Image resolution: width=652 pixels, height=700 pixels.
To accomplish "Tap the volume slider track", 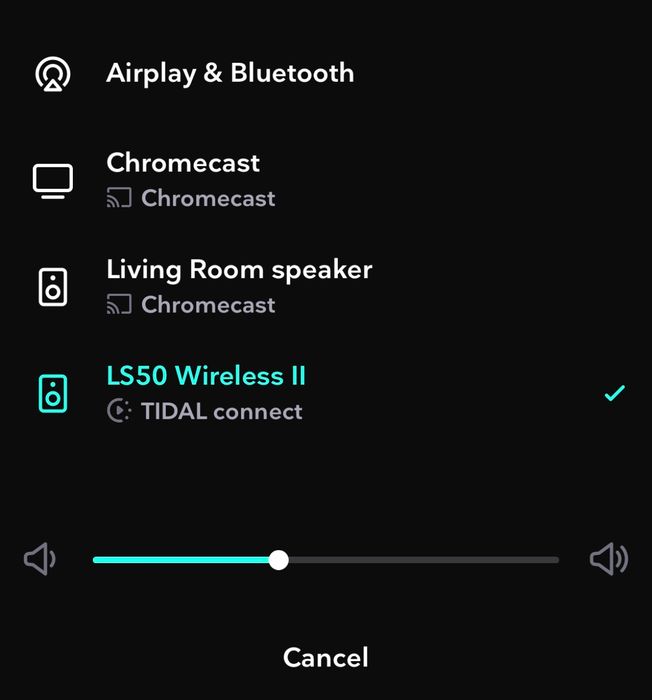I will point(326,560).
